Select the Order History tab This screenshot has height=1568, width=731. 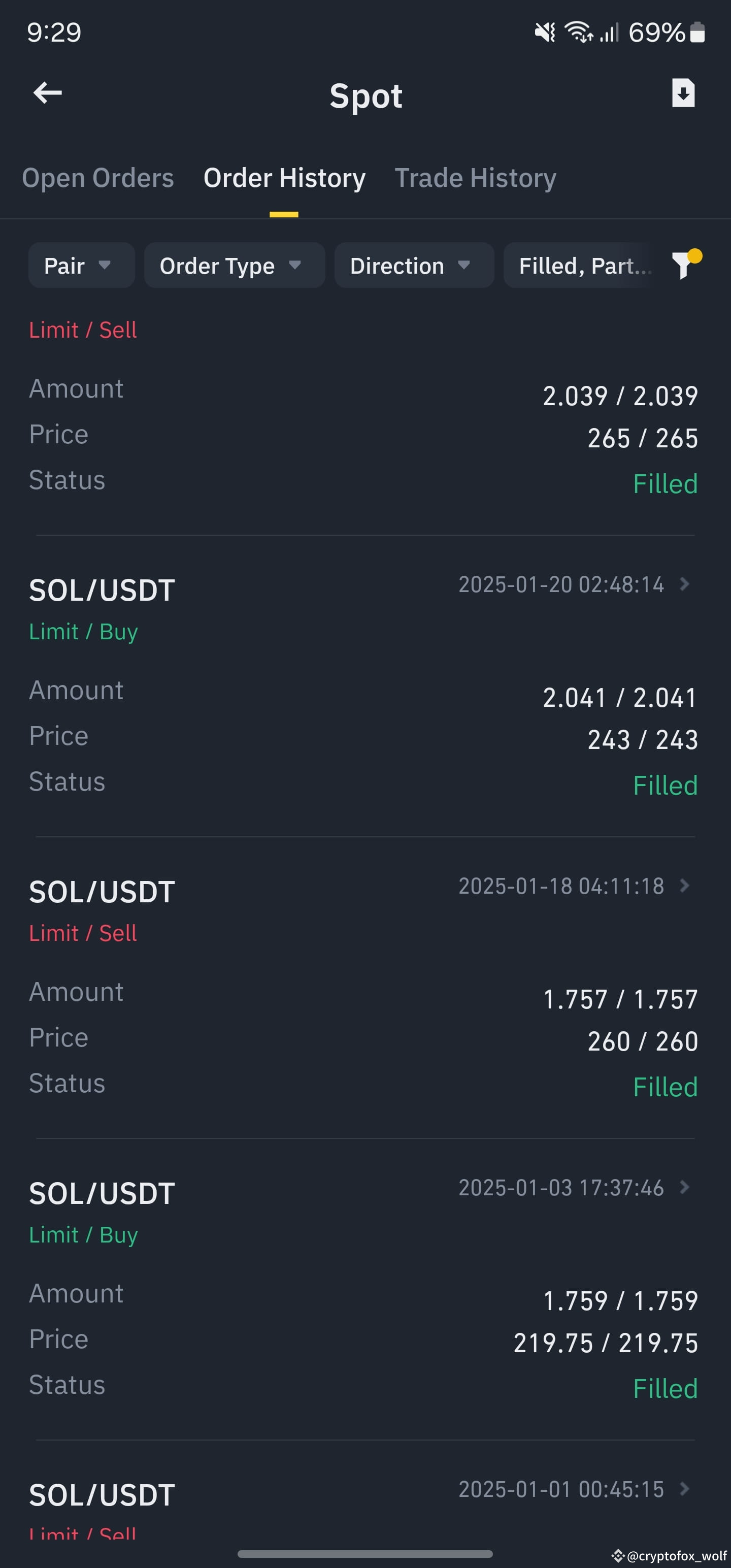pyautogui.click(x=284, y=177)
